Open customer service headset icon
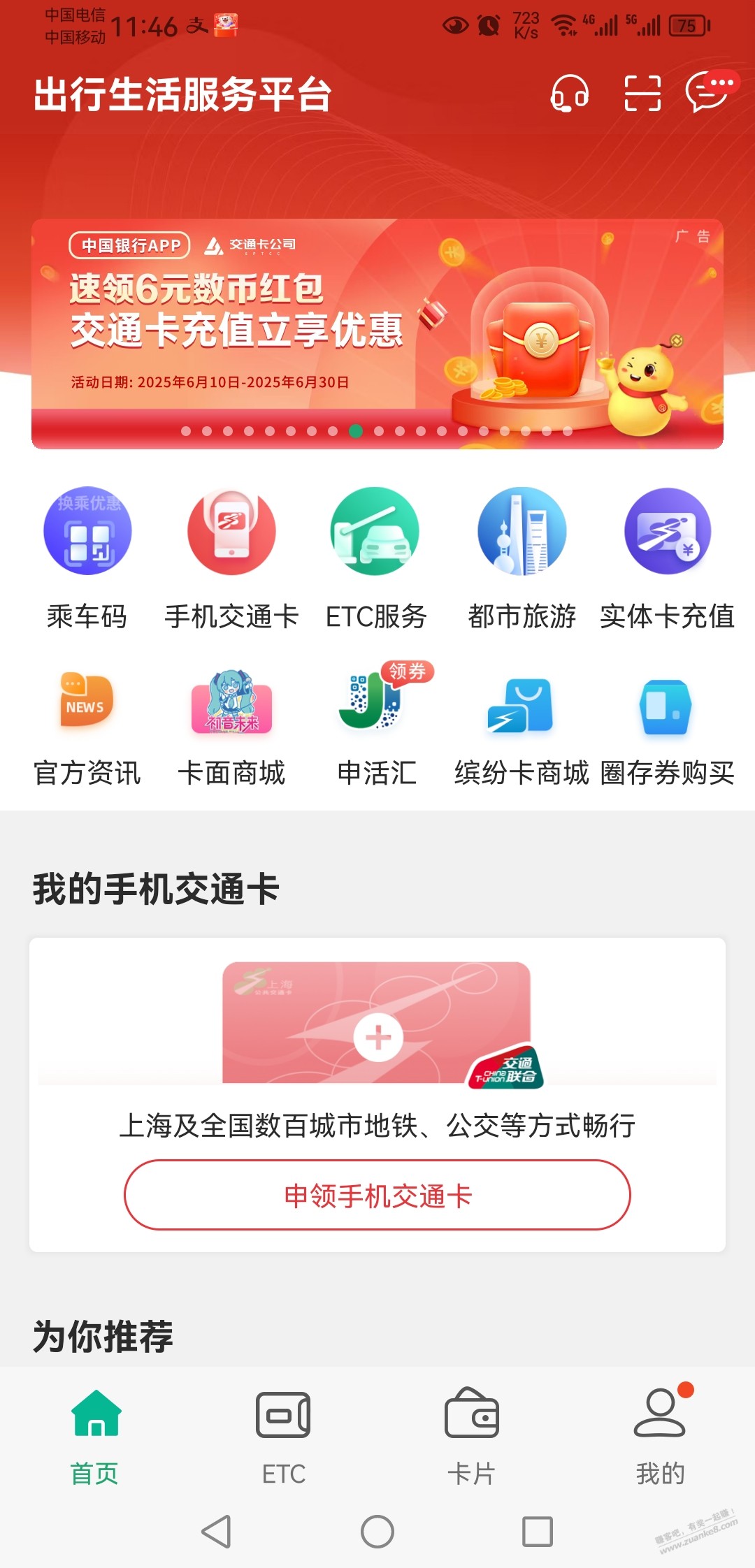The image size is (755, 1568). point(570,94)
